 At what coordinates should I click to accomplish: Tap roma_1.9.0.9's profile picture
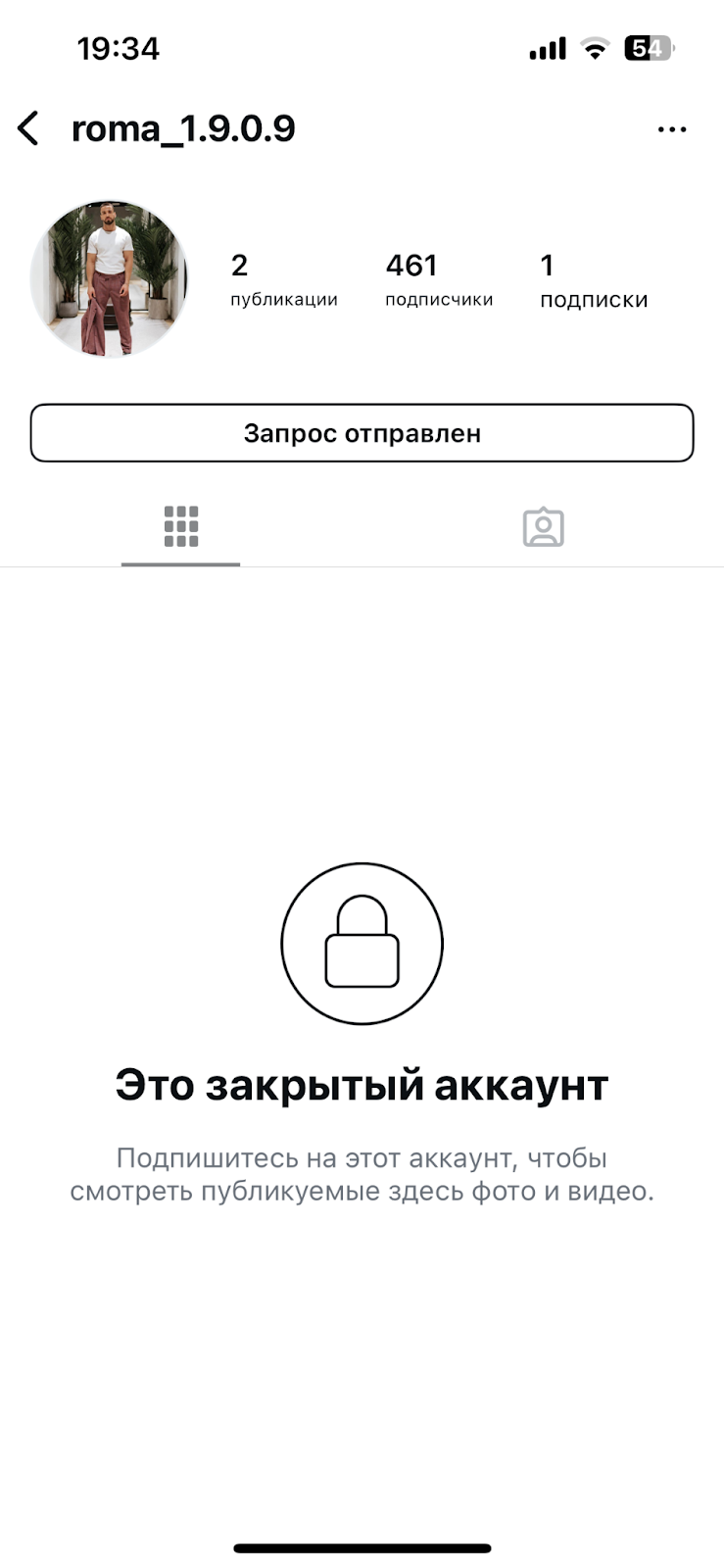(x=109, y=279)
